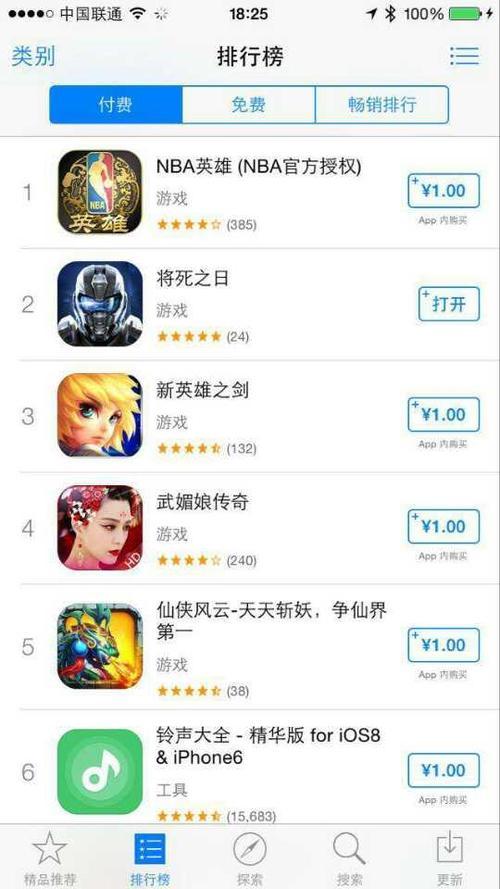Open the 武媚娘传奇 app row
The image size is (500, 889).
(x=249, y=528)
